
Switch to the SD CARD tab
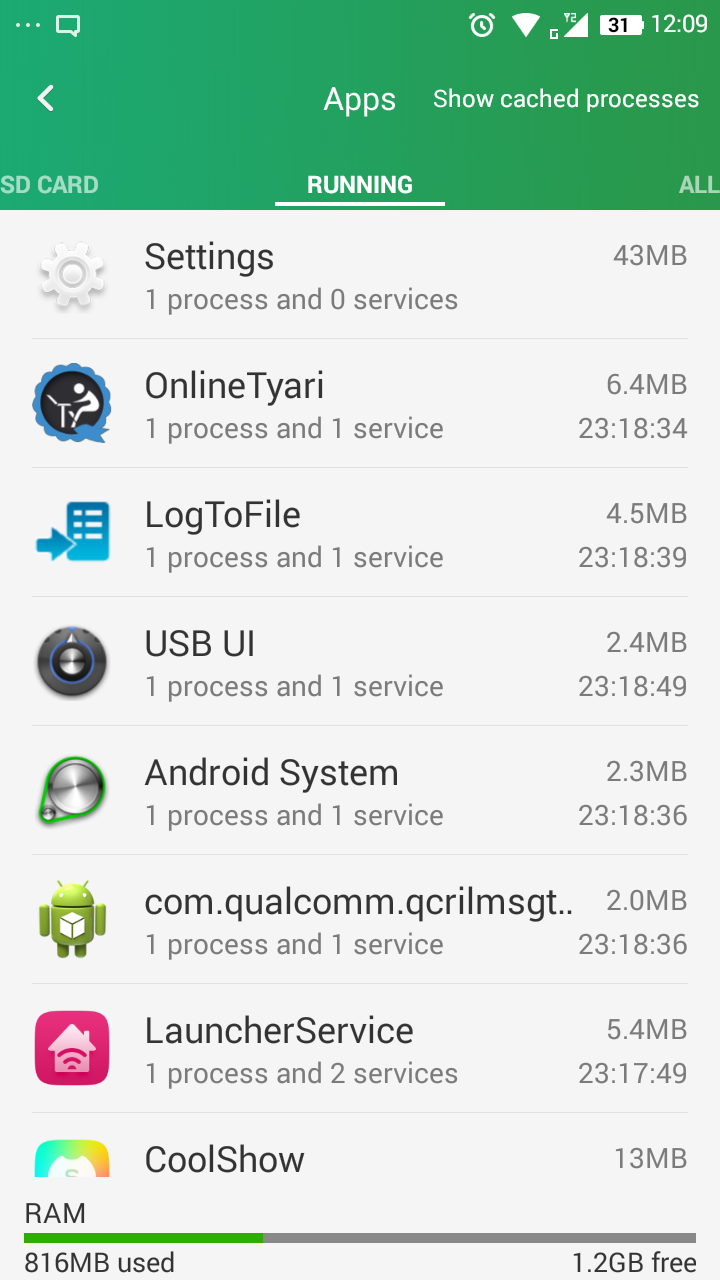pyautogui.click(x=49, y=185)
